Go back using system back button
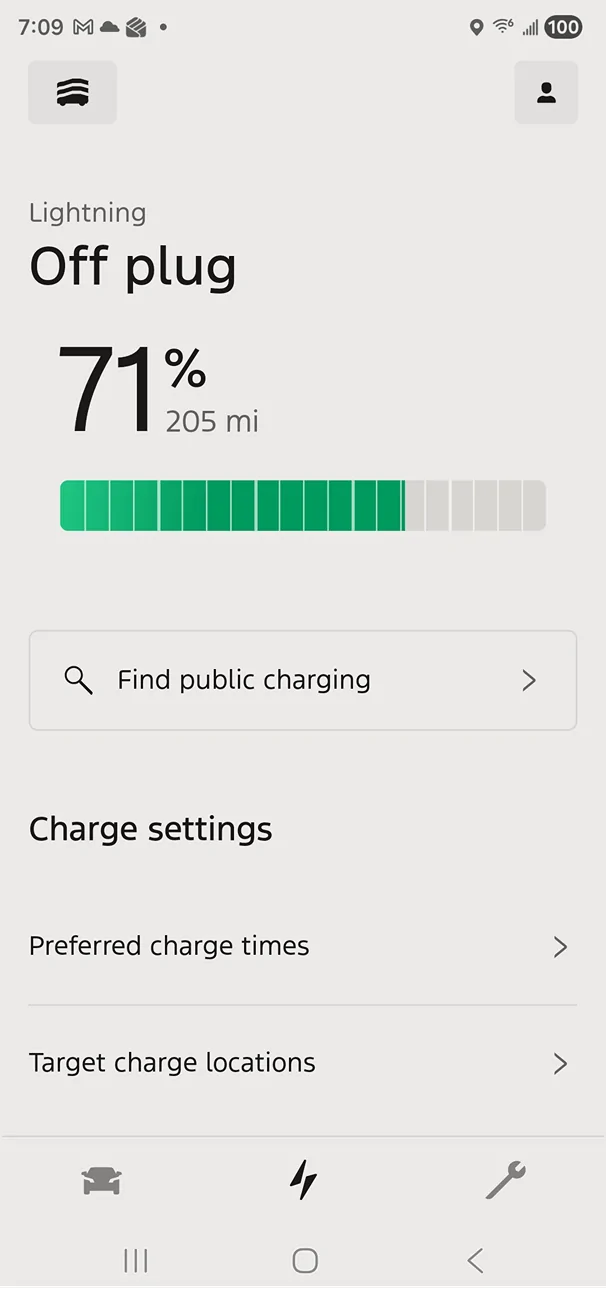This screenshot has height=1300, width=606. point(475,1260)
